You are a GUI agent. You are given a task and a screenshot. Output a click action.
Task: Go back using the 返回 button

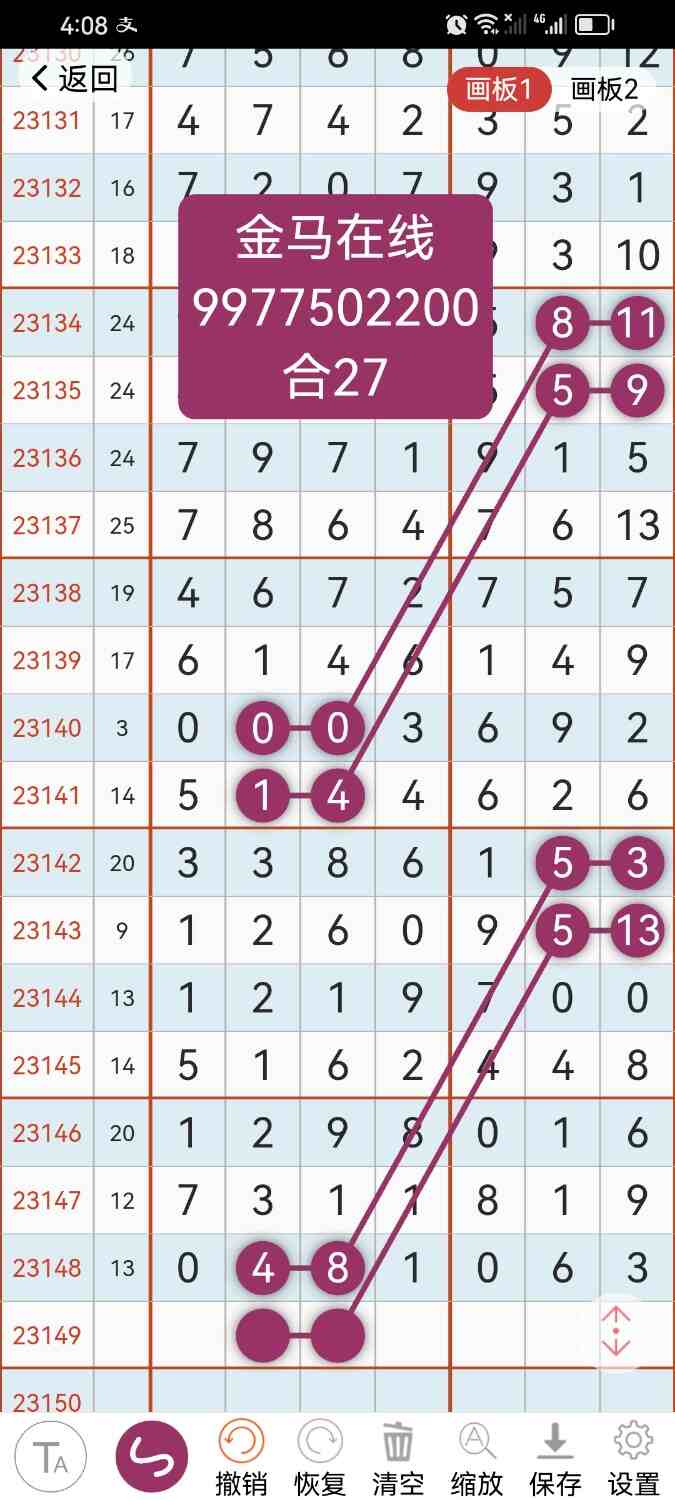(76, 78)
